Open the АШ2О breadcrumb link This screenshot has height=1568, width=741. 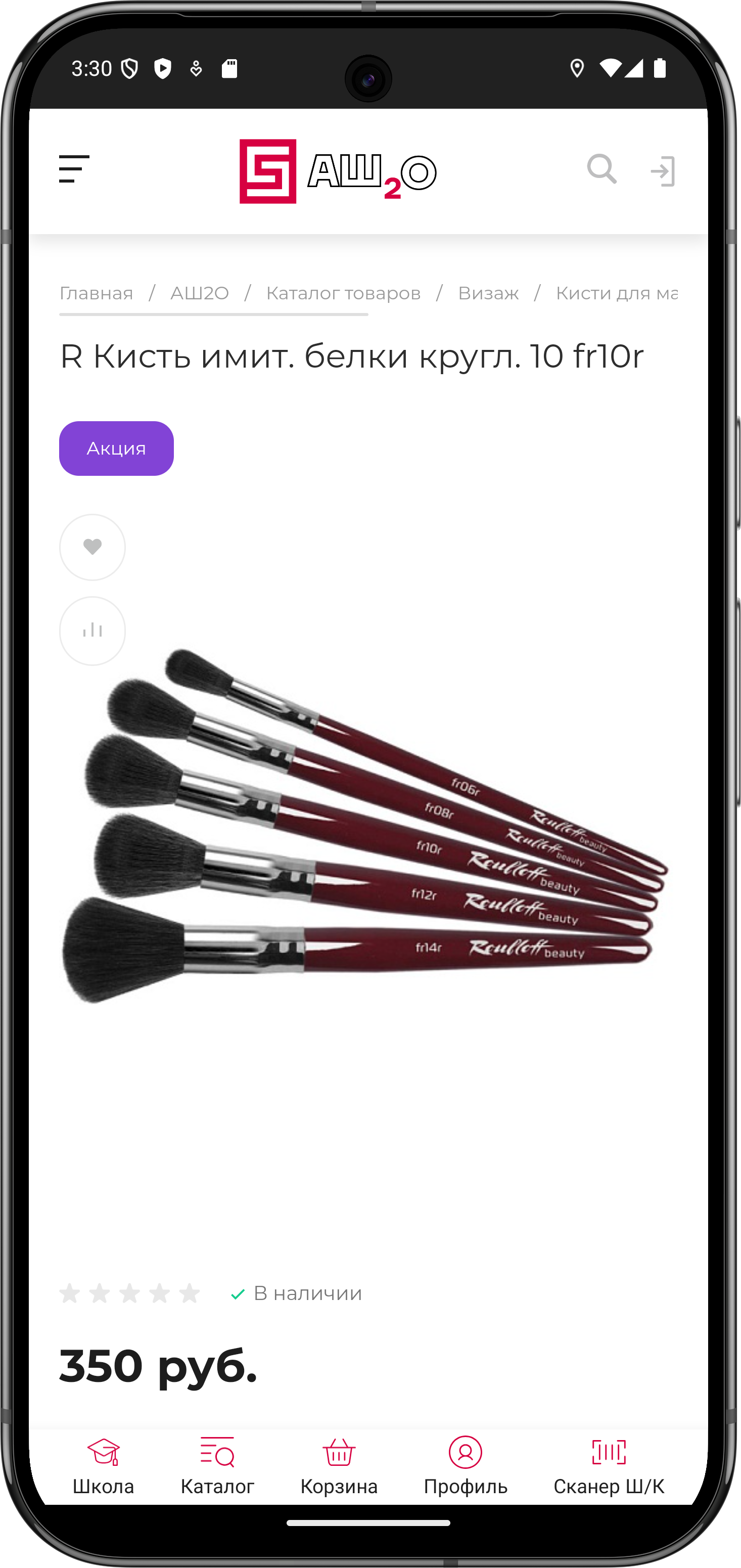pos(200,293)
